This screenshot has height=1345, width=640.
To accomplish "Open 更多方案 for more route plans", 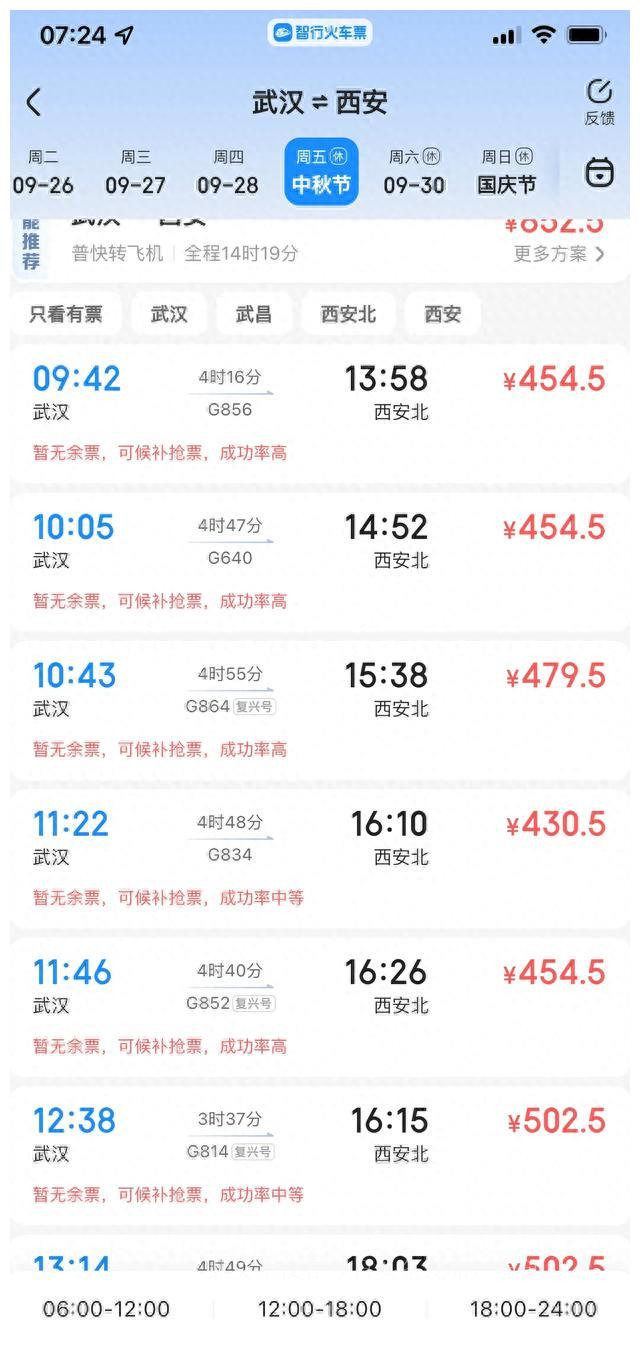I will click(x=559, y=254).
